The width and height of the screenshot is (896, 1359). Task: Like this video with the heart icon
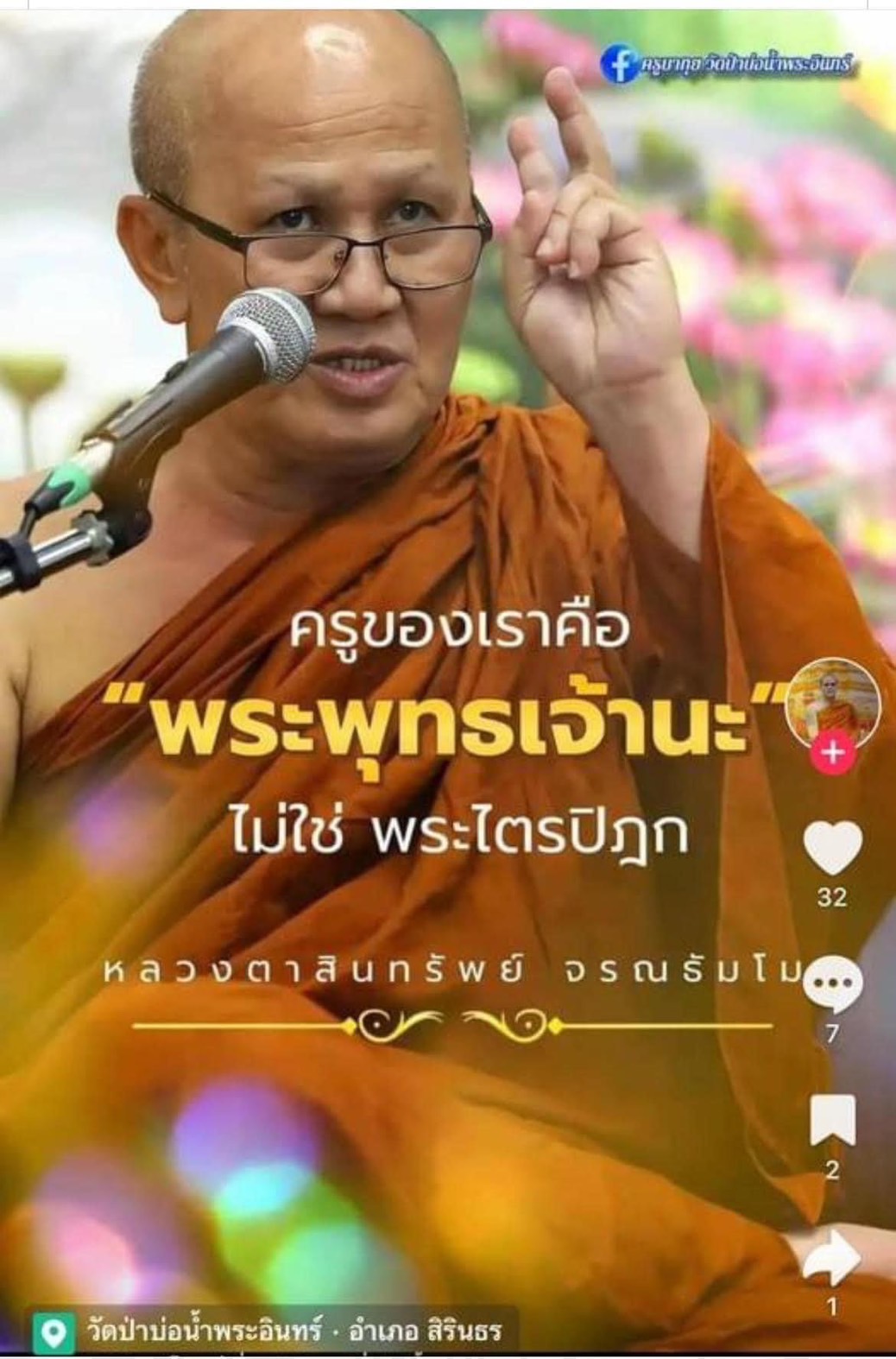(833, 847)
